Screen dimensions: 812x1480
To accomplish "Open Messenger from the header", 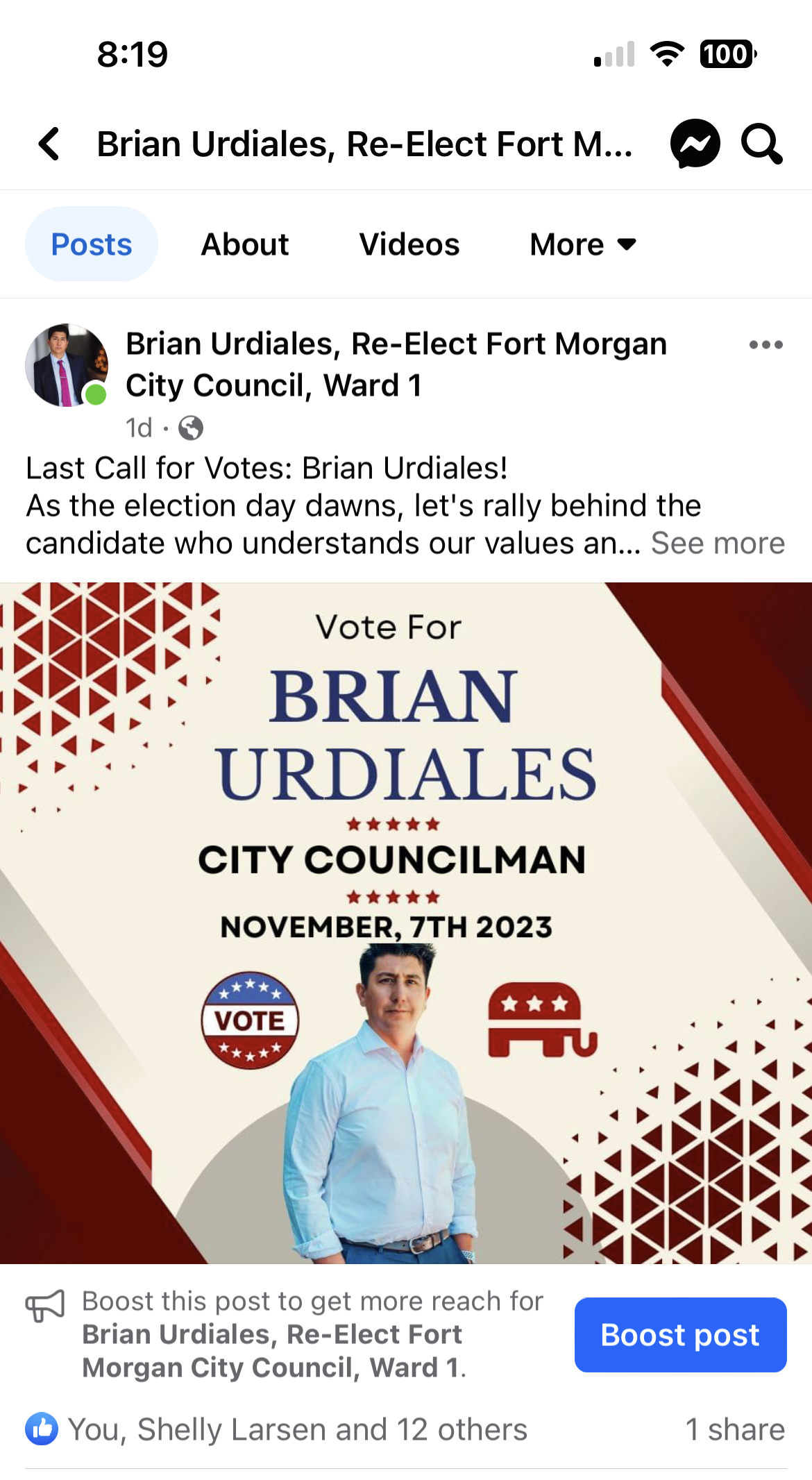I will click(x=695, y=144).
